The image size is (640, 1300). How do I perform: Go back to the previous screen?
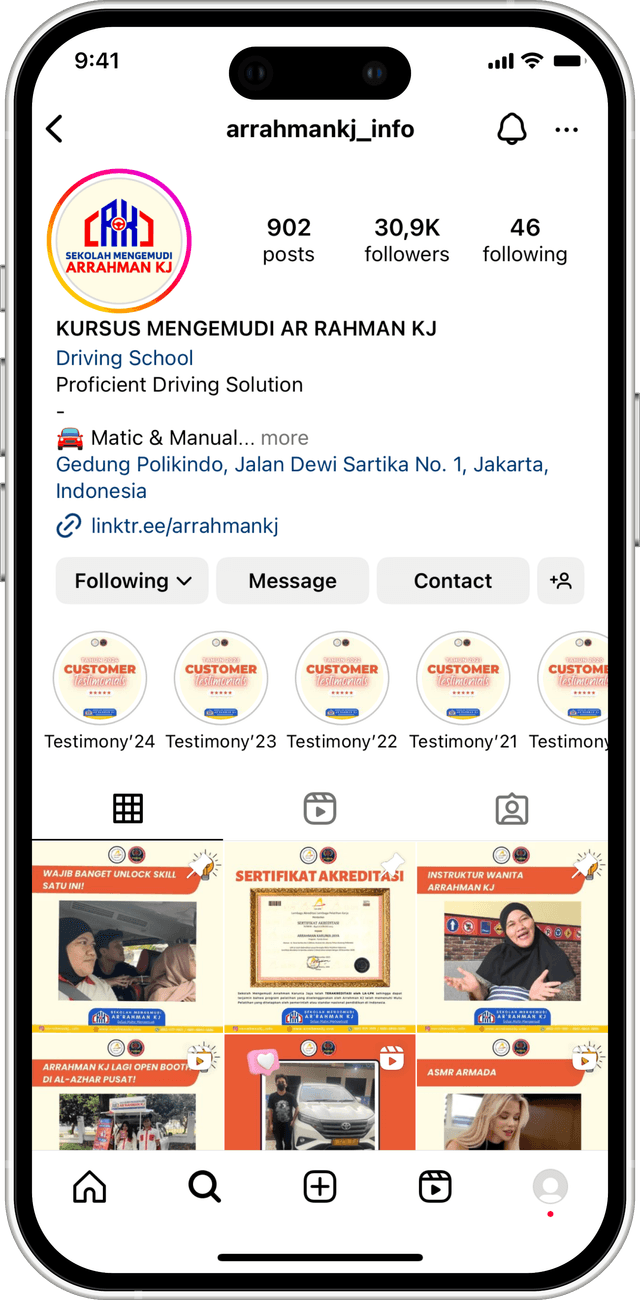pyautogui.click(x=55, y=129)
